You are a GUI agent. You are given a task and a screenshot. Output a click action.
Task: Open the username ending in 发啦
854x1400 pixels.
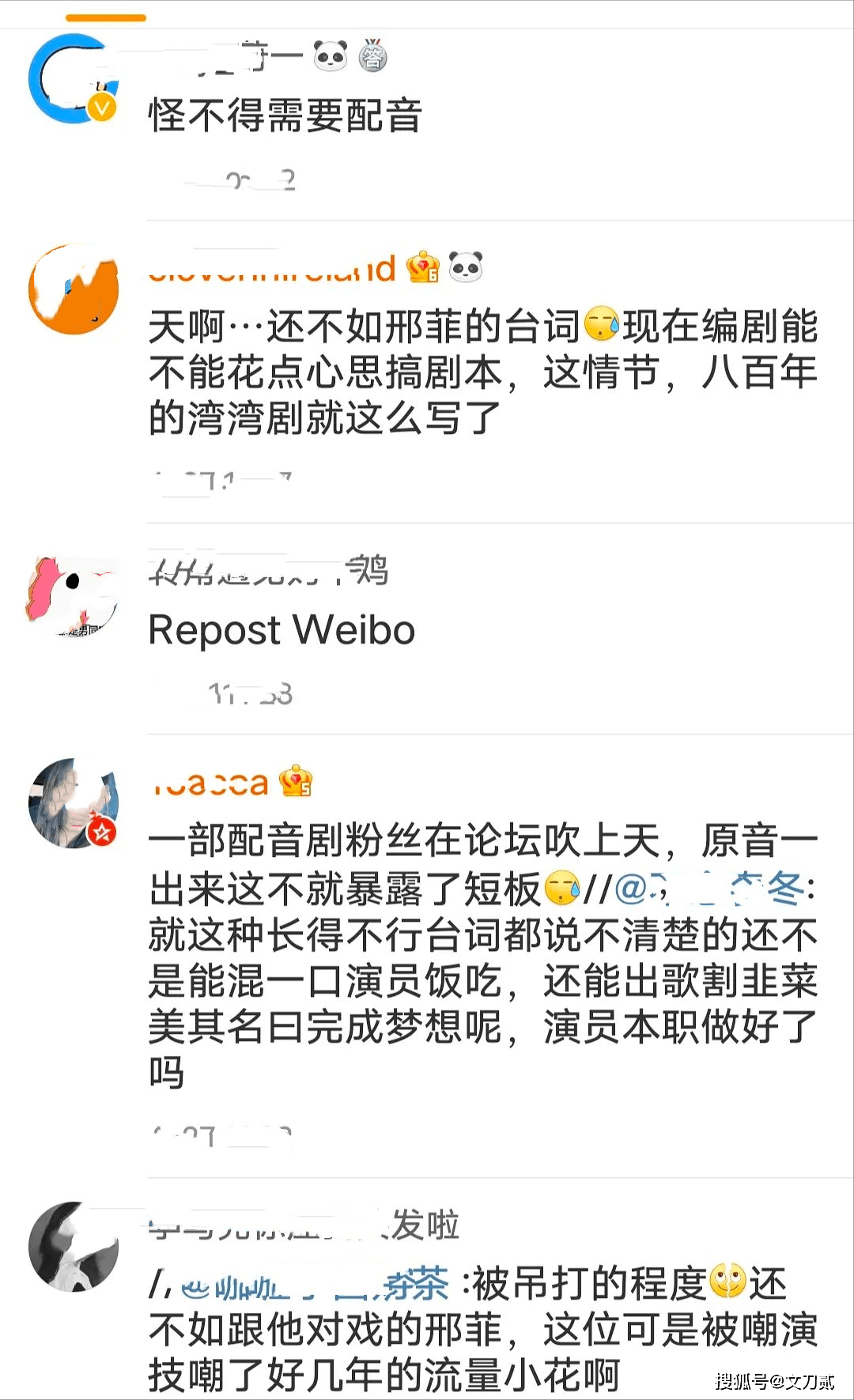click(x=304, y=1226)
